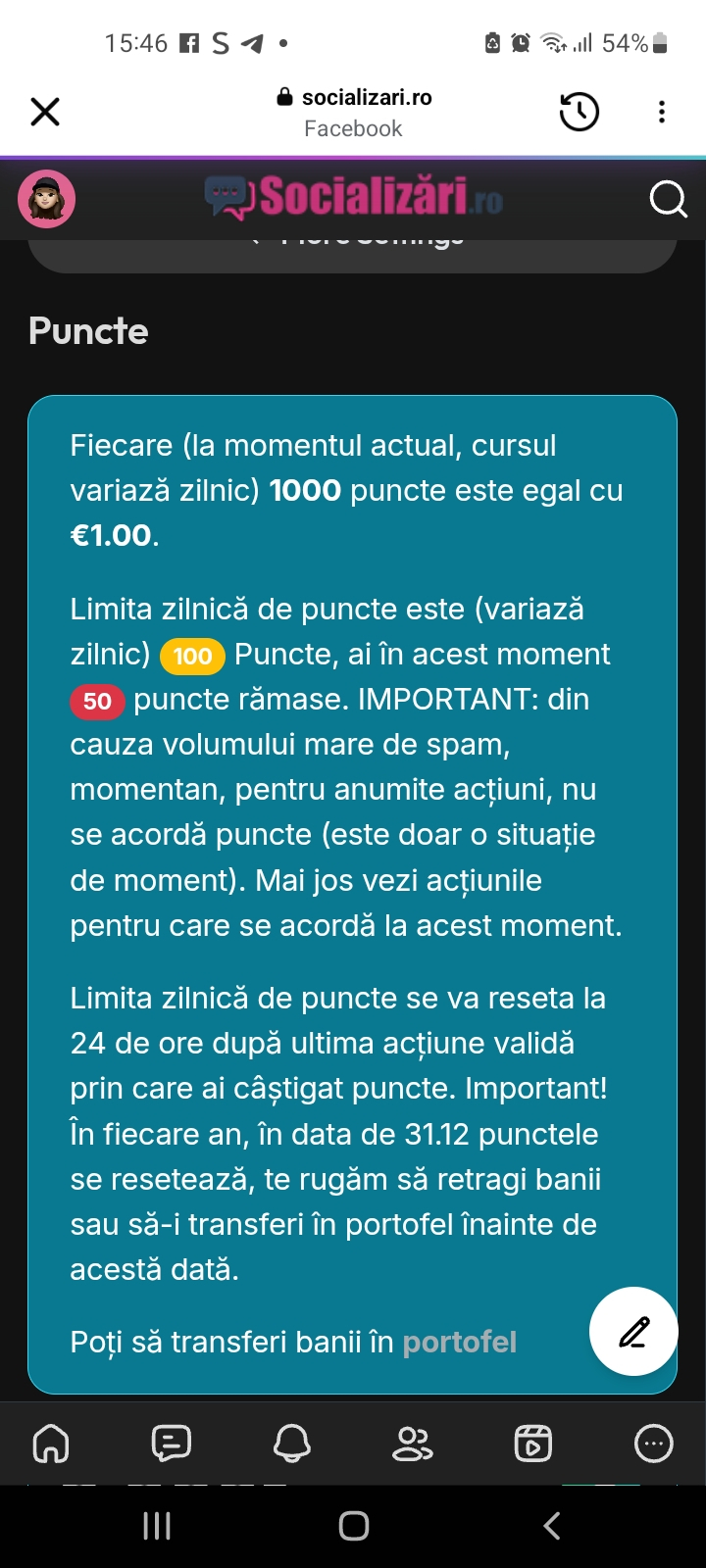
Task: Switch to the friends tab
Action: pos(412,1444)
